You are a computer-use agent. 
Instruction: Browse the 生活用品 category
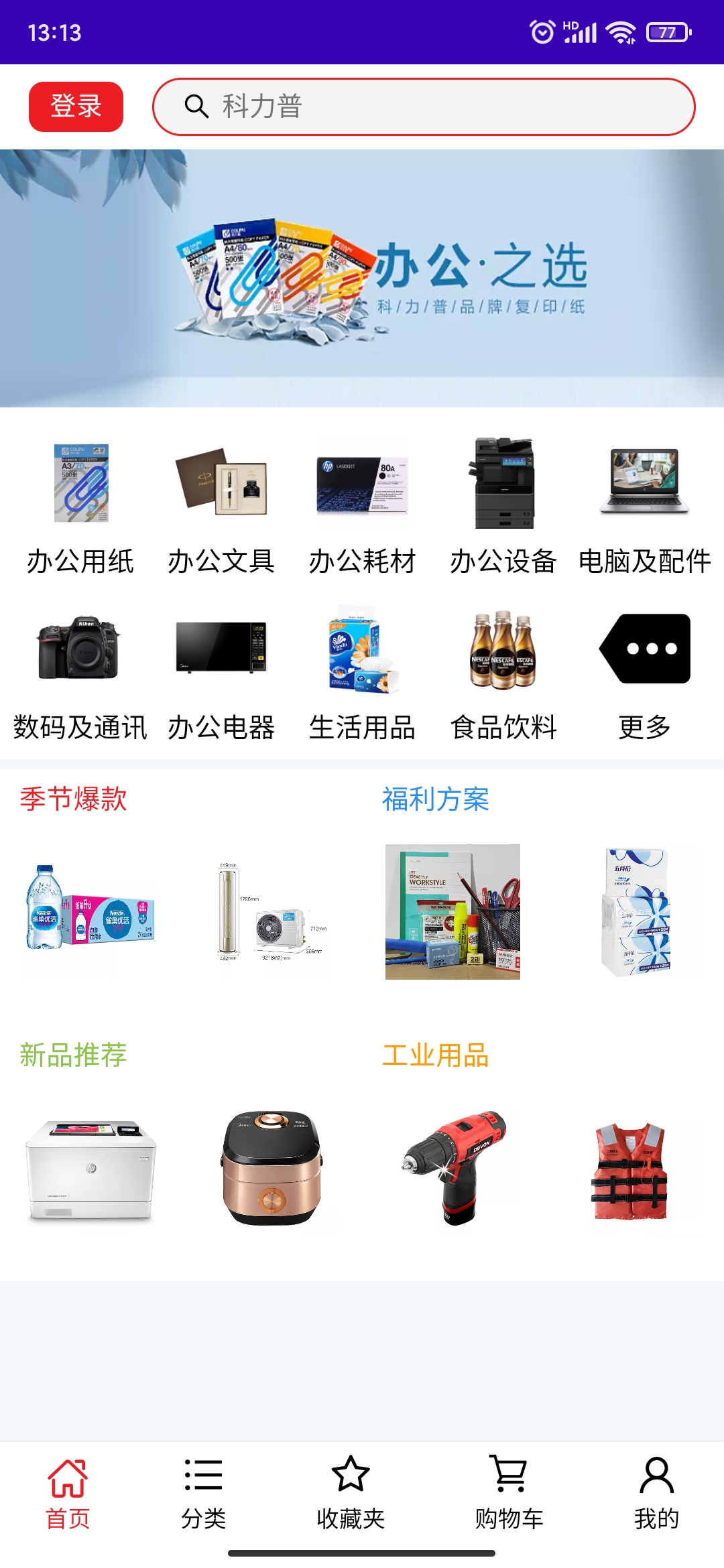pyautogui.click(x=362, y=673)
